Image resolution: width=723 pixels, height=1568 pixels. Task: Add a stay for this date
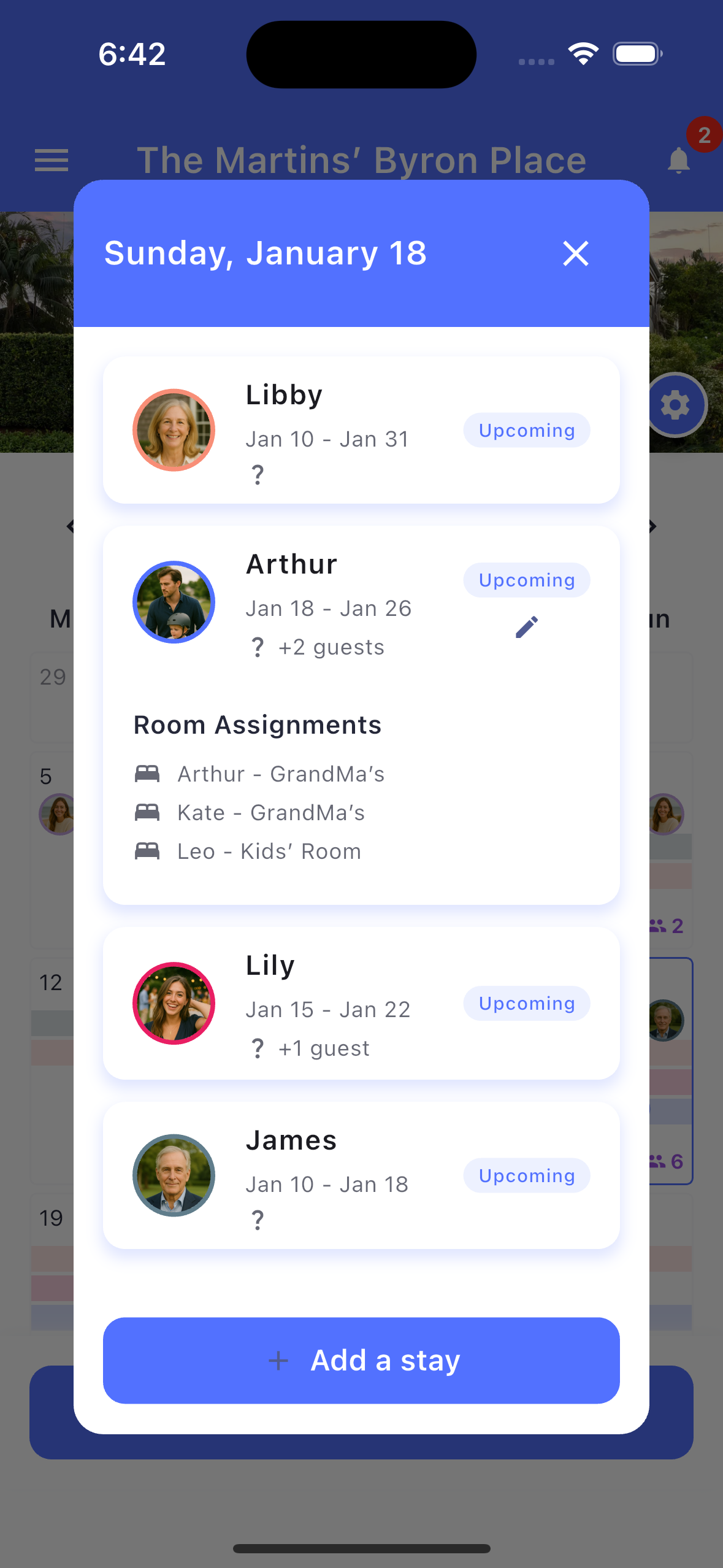pos(361,1360)
